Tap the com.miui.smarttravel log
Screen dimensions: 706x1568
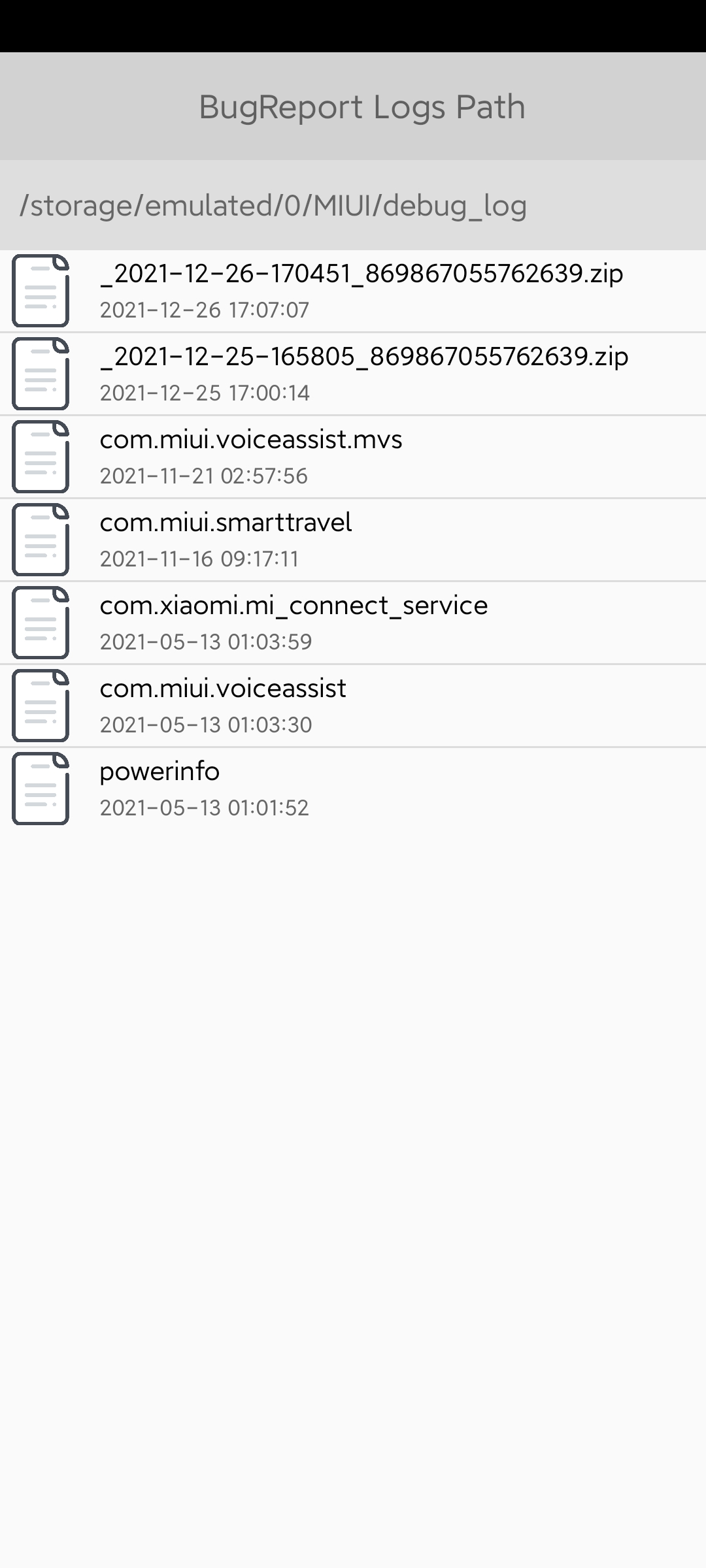[x=353, y=540]
